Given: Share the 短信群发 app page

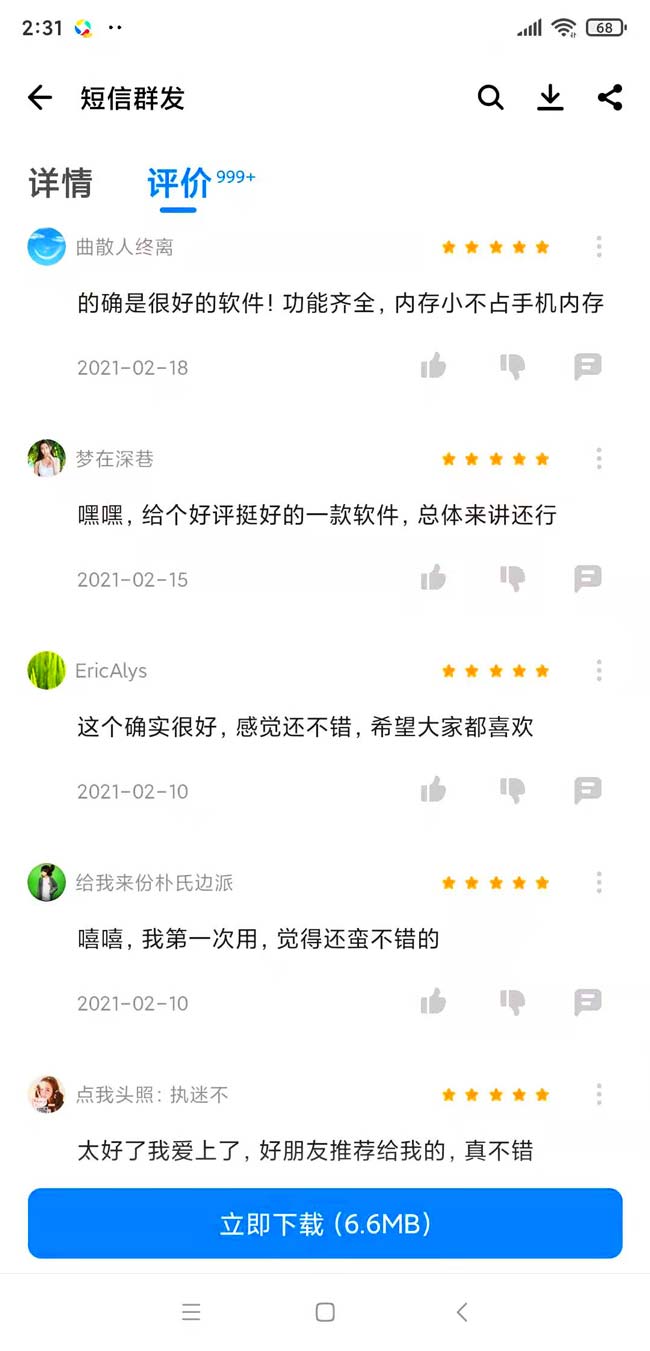Looking at the screenshot, I should (609, 97).
